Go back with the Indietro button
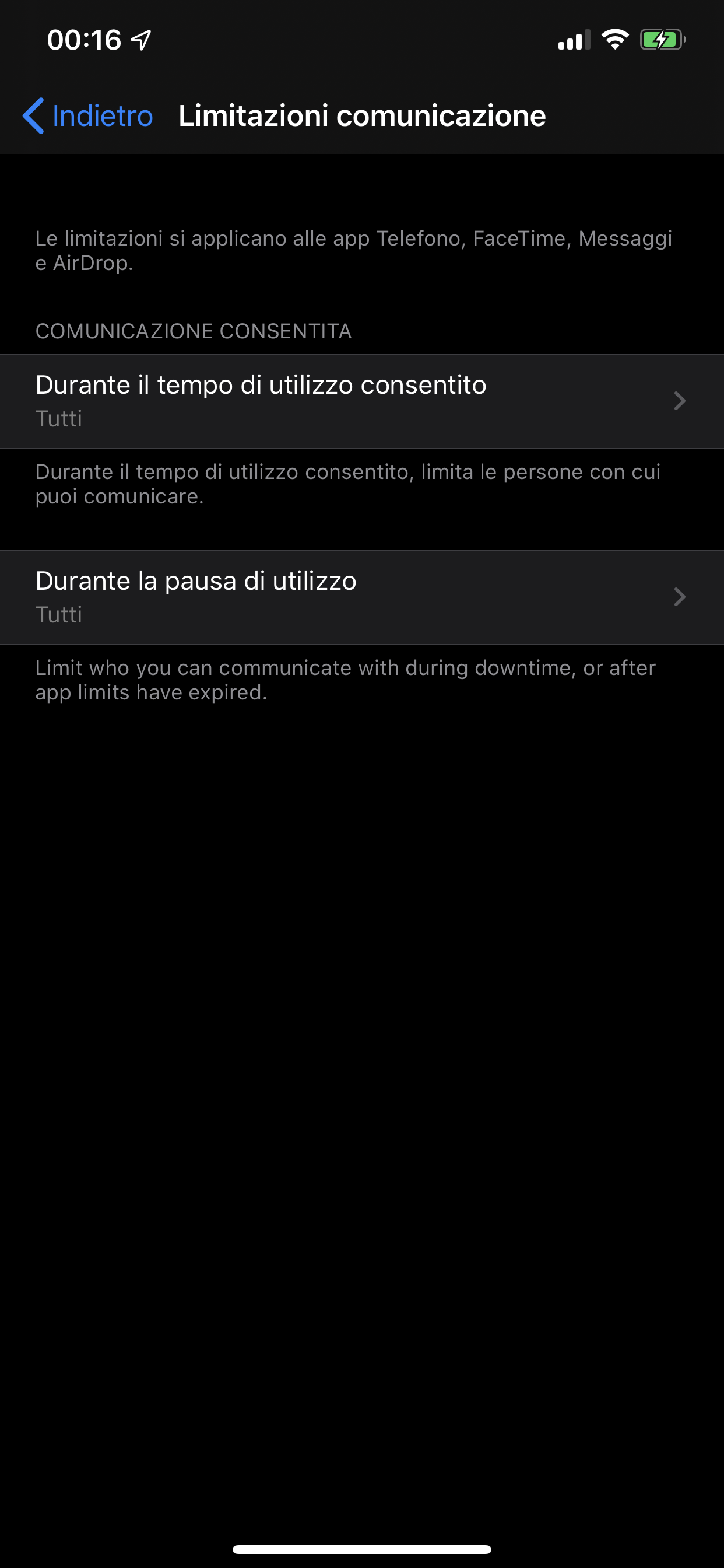Viewport: 724px width, 1568px height. (87, 116)
